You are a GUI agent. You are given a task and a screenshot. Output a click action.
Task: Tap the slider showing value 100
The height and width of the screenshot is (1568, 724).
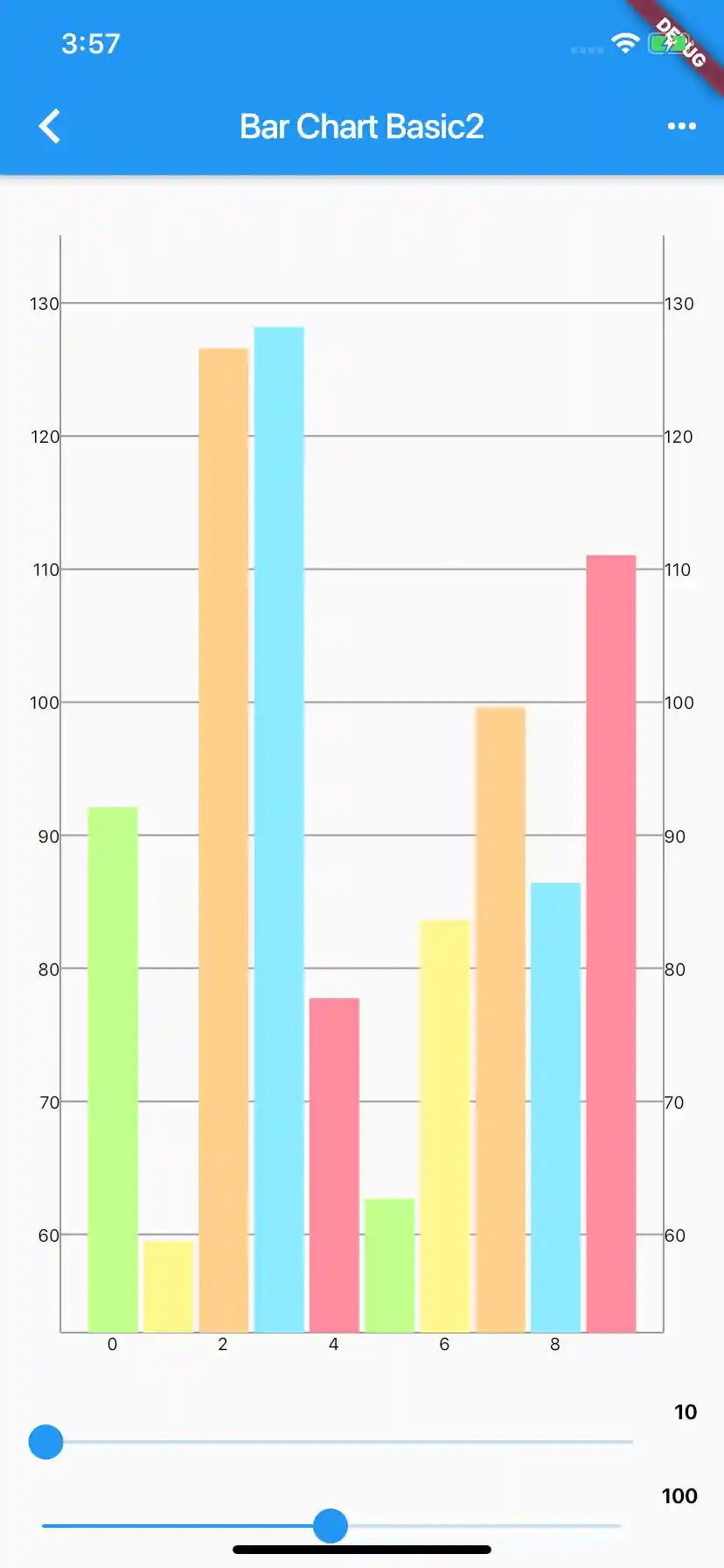coord(331,1526)
